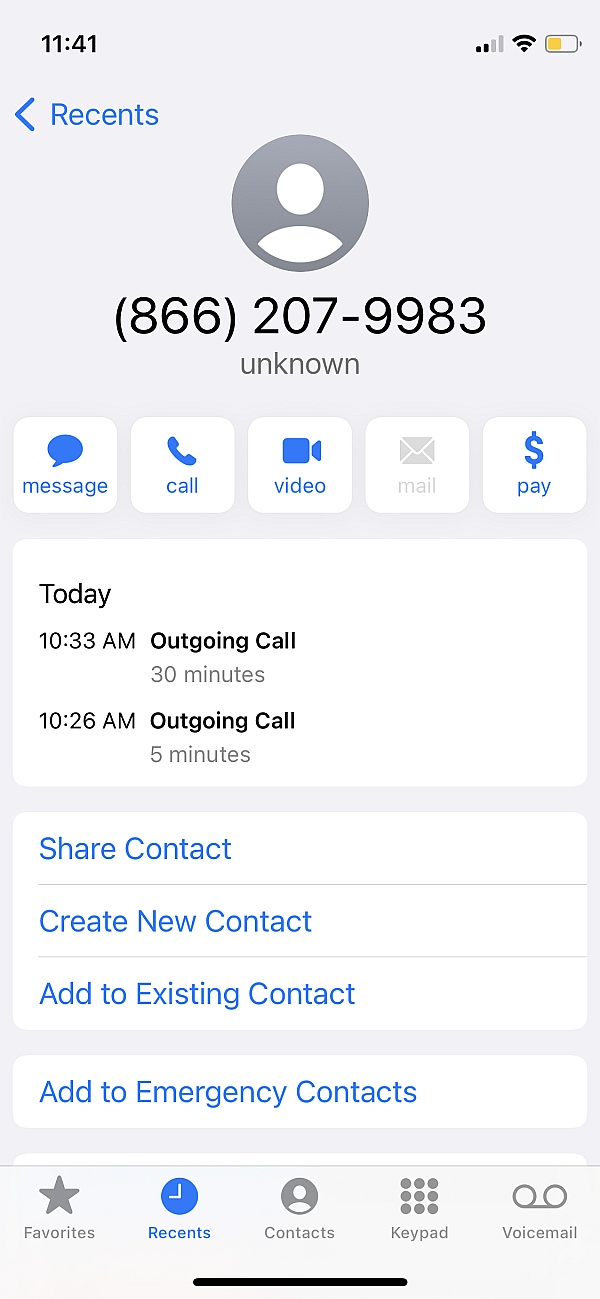Select Share Contact
600x1299 pixels.
point(135,849)
